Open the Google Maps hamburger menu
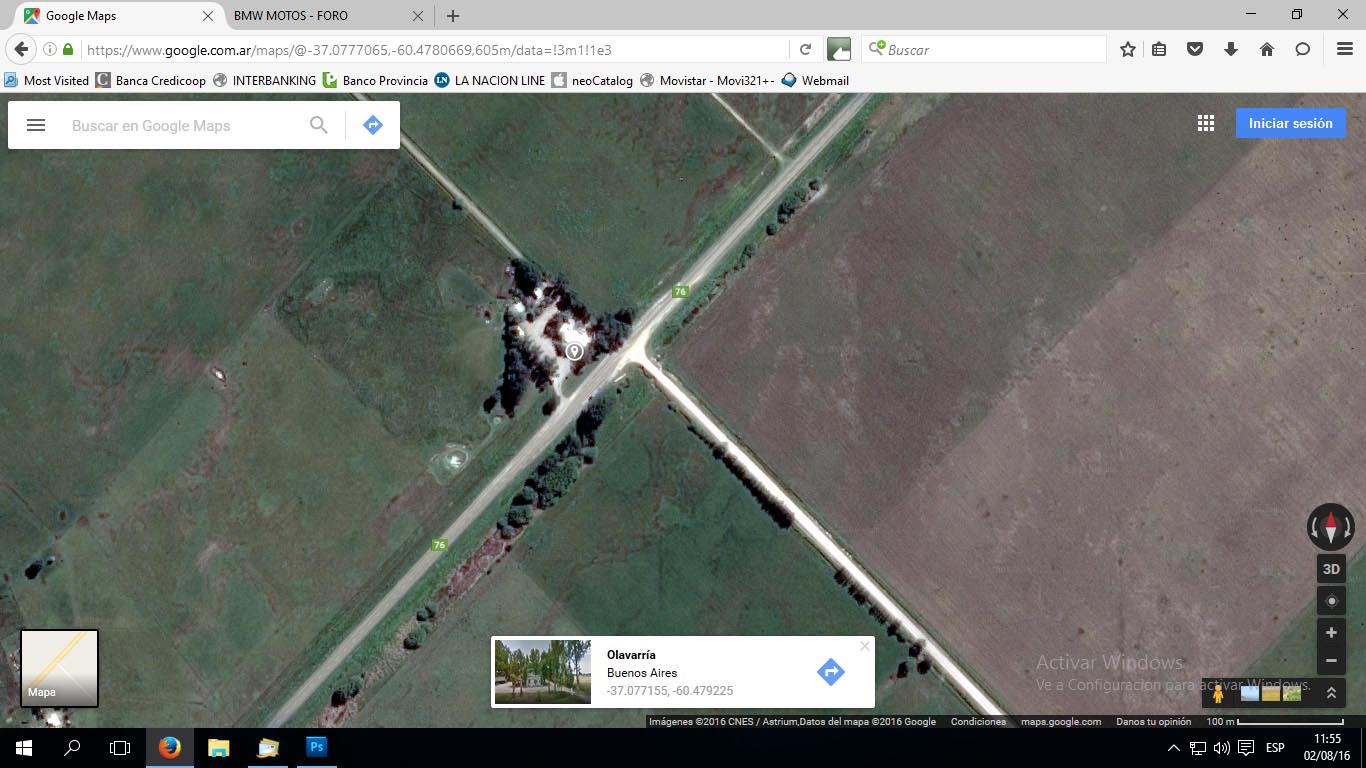The height and width of the screenshot is (768, 1366). point(36,125)
